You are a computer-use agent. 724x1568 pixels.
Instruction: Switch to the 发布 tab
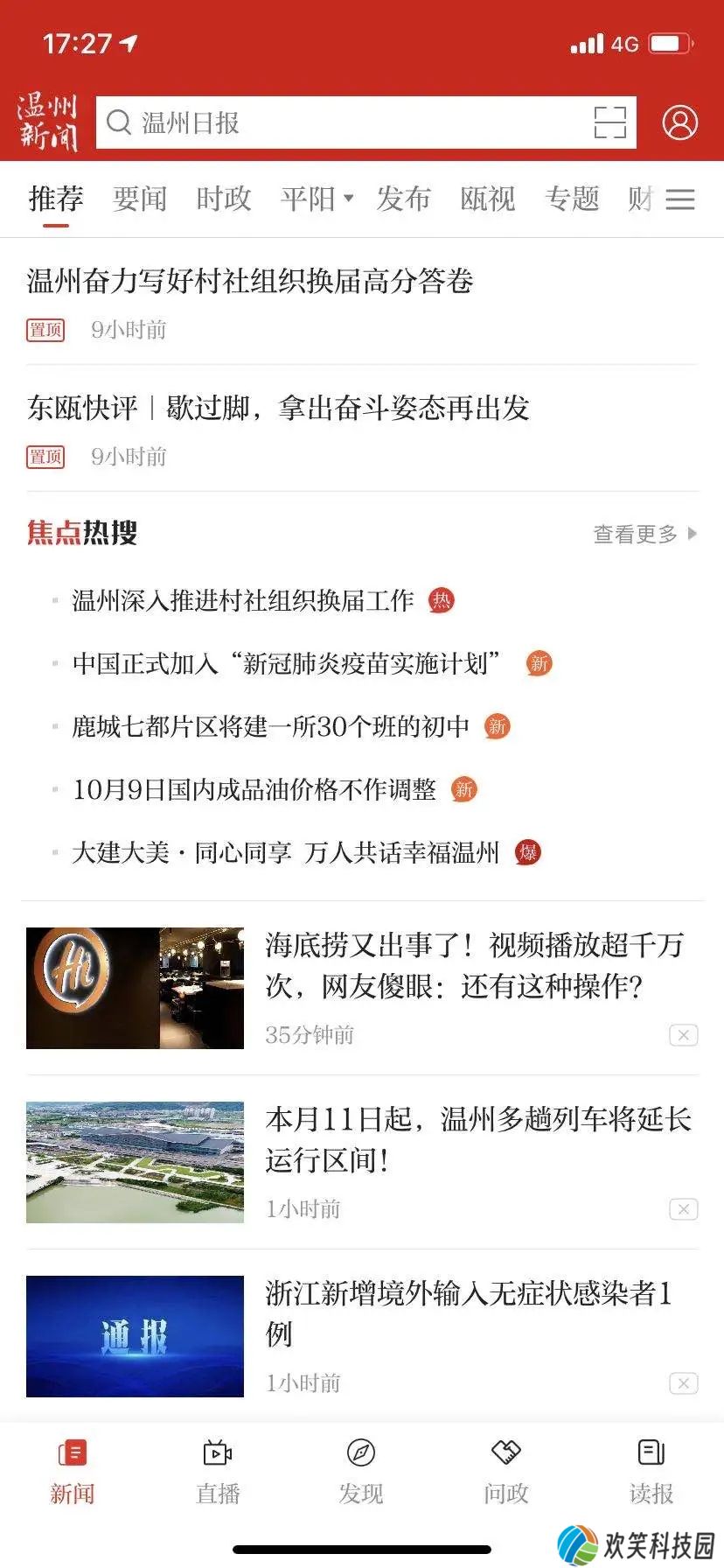(x=404, y=199)
